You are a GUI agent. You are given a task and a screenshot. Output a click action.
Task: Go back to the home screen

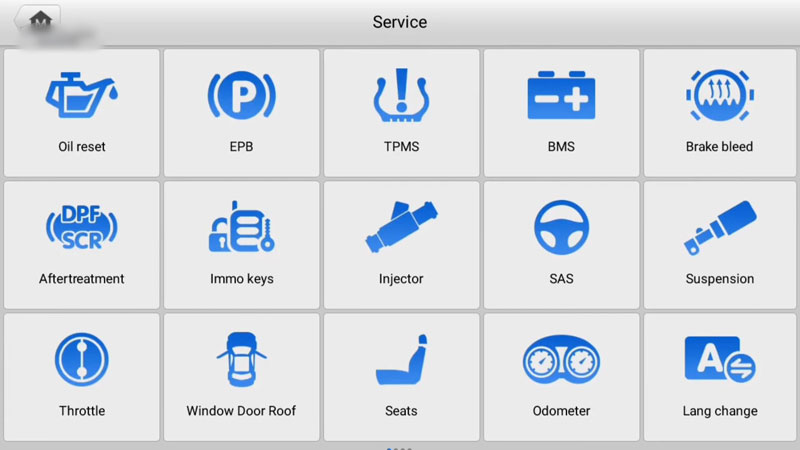pos(39,21)
